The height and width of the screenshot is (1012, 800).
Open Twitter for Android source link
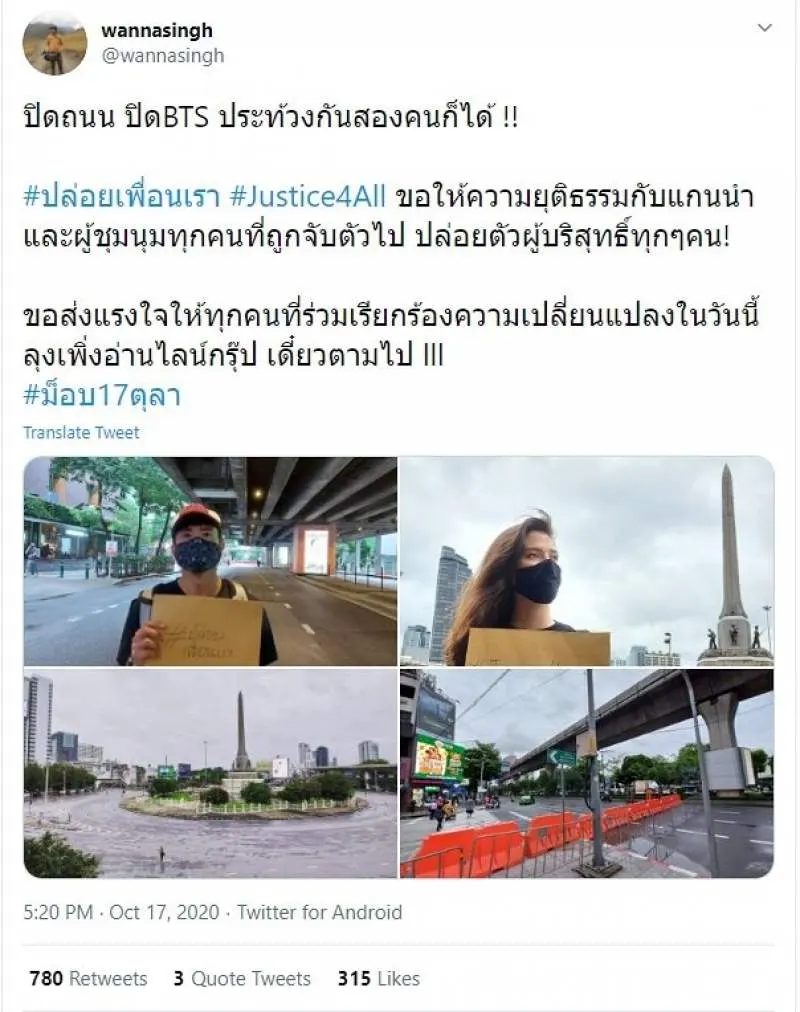[x=320, y=912]
